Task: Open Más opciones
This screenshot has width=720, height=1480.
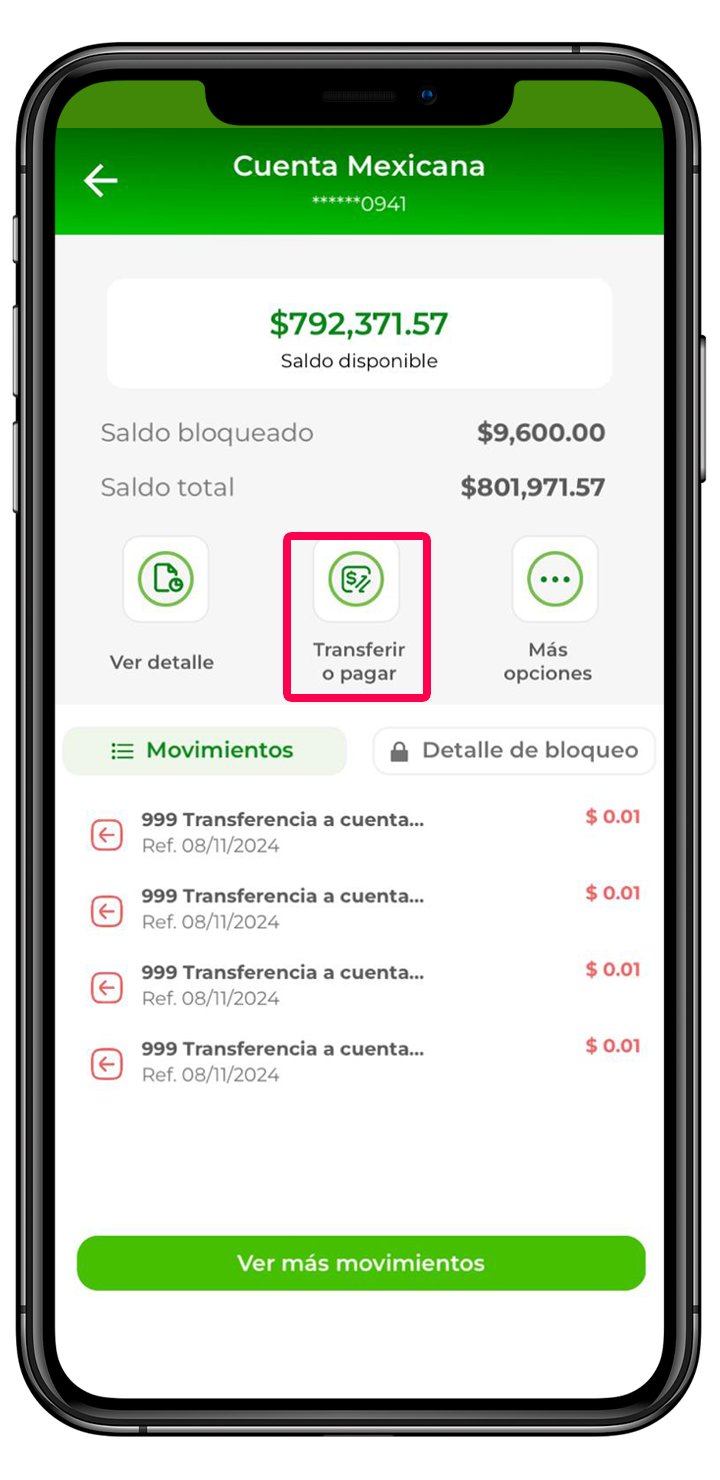Action: click(554, 580)
